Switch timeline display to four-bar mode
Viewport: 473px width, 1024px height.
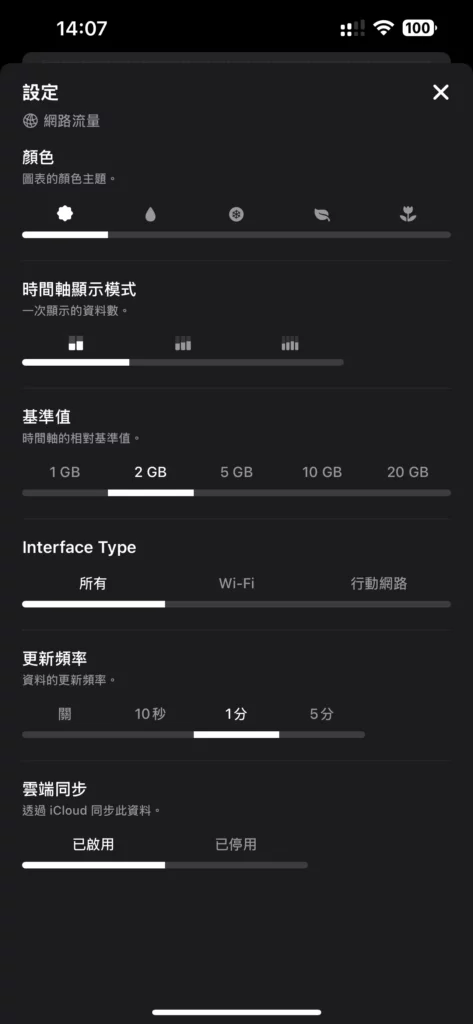pos(290,344)
